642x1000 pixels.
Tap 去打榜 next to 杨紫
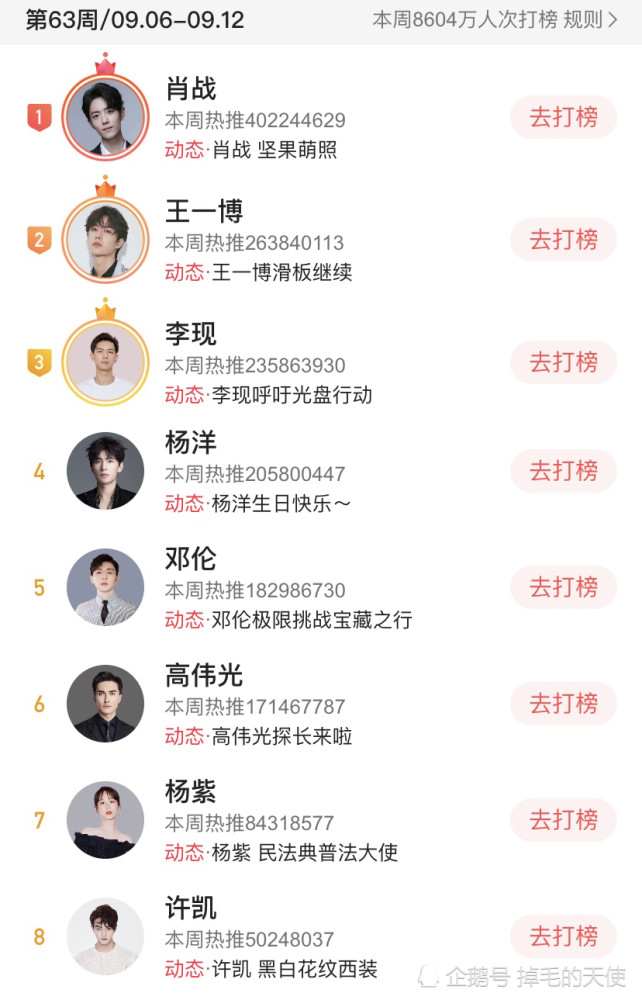[x=563, y=821]
